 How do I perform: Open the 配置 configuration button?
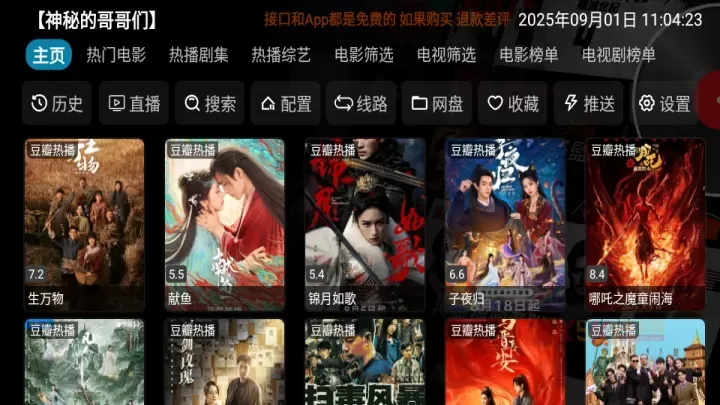point(285,103)
